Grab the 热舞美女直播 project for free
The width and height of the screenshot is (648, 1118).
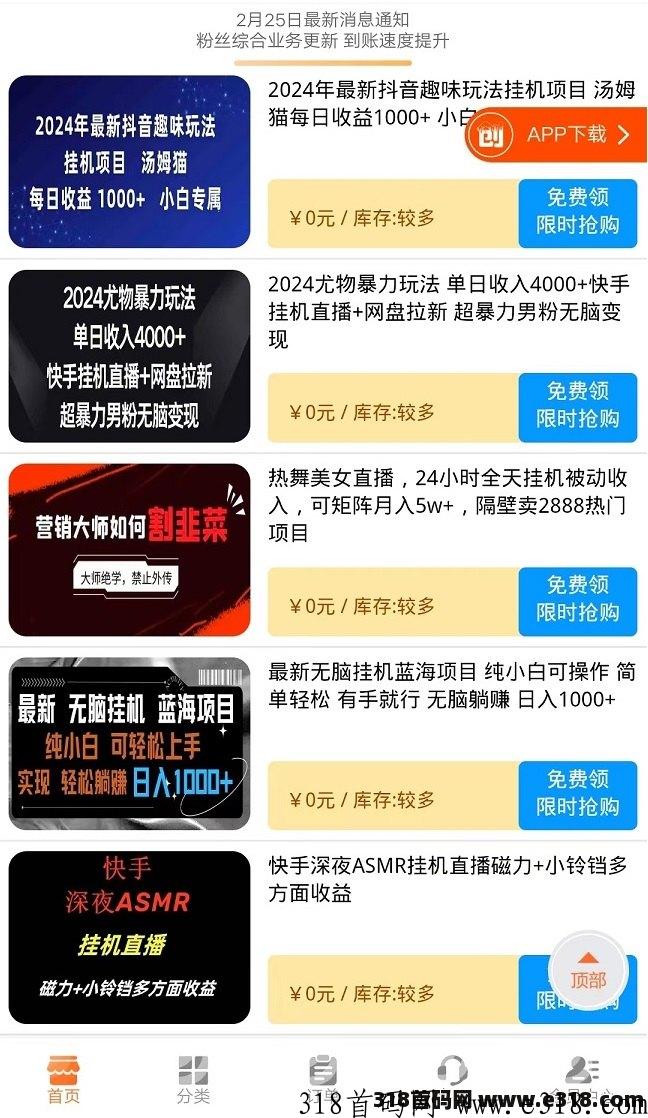pyautogui.click(x=577, y=599)
